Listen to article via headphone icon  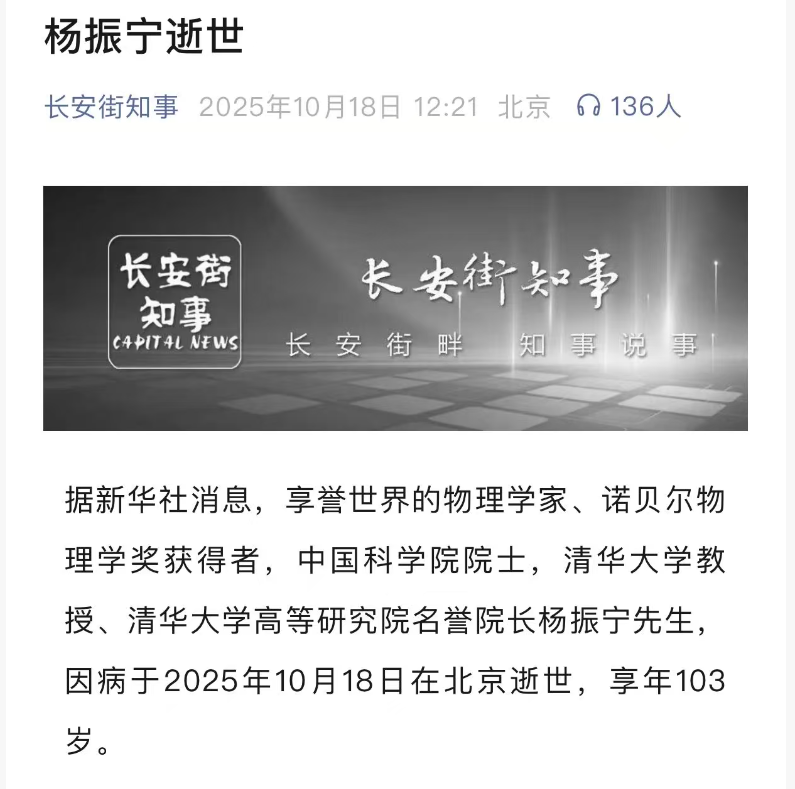[589, 107]
